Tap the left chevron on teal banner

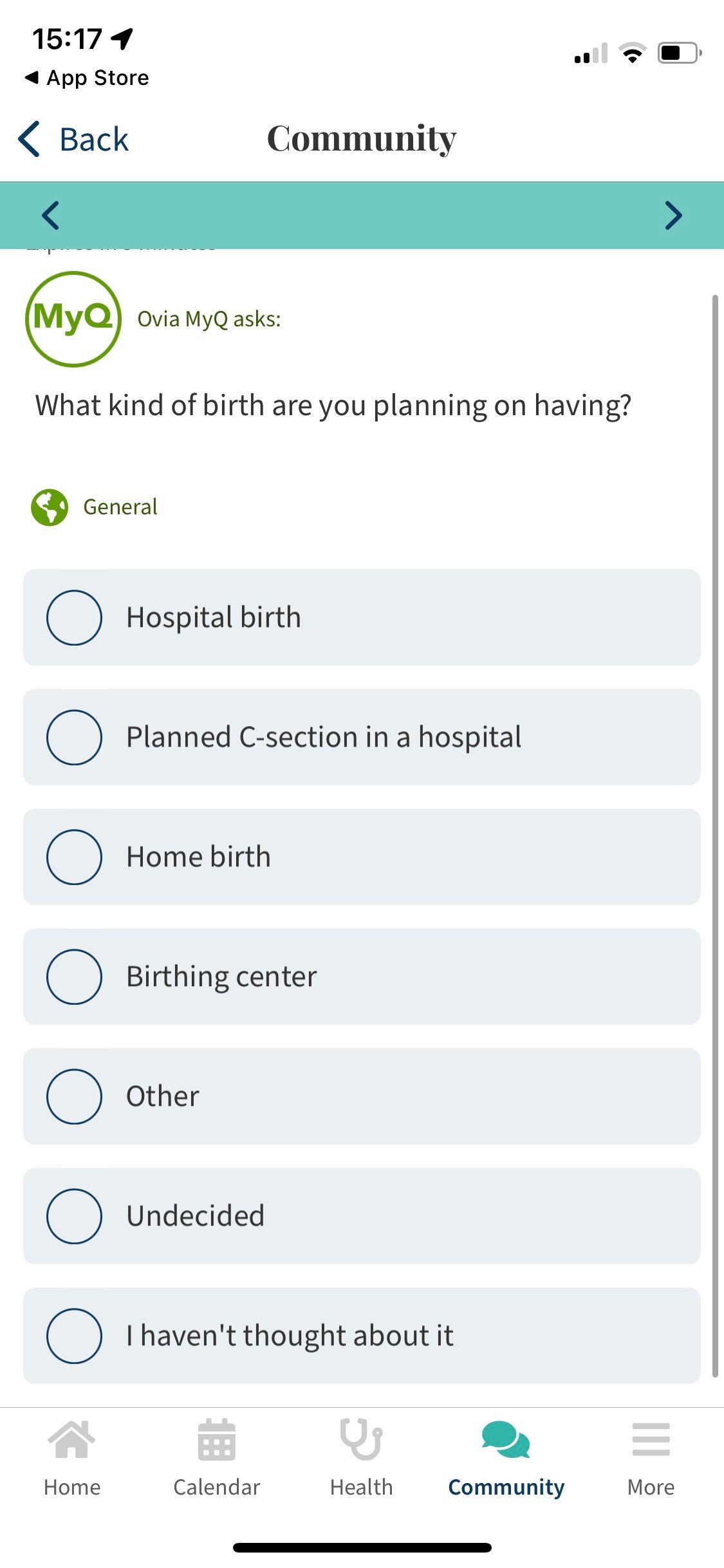coord(51,215)
